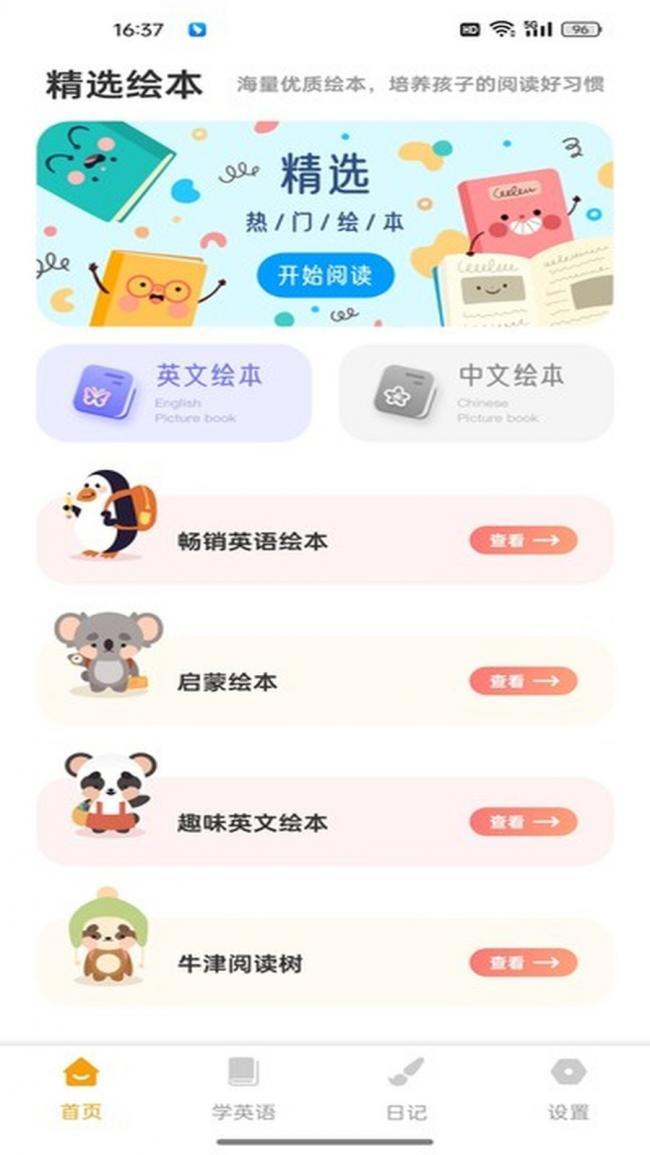Open the 英文绘本 category card

point(174,393)
